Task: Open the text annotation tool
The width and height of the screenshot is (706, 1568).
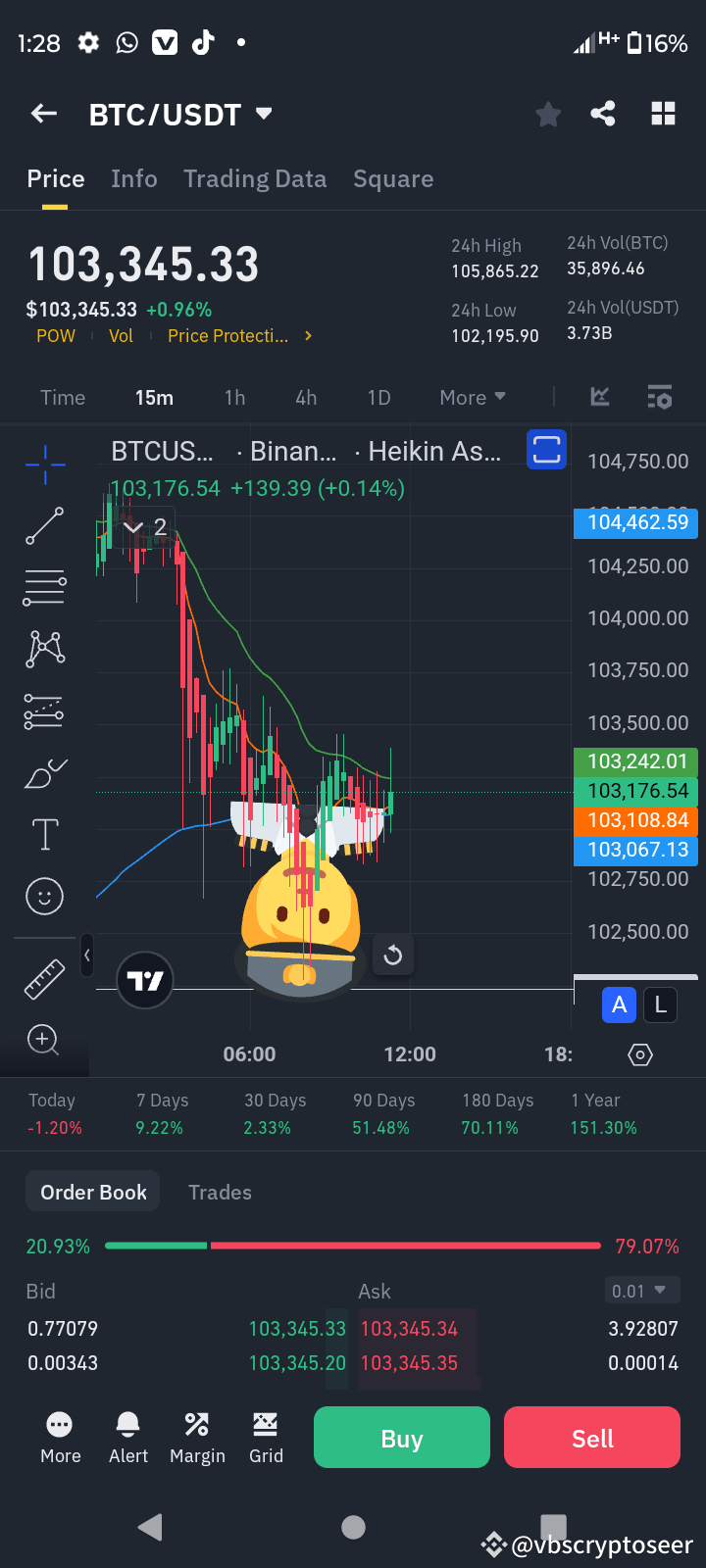Action: [44, 834]
